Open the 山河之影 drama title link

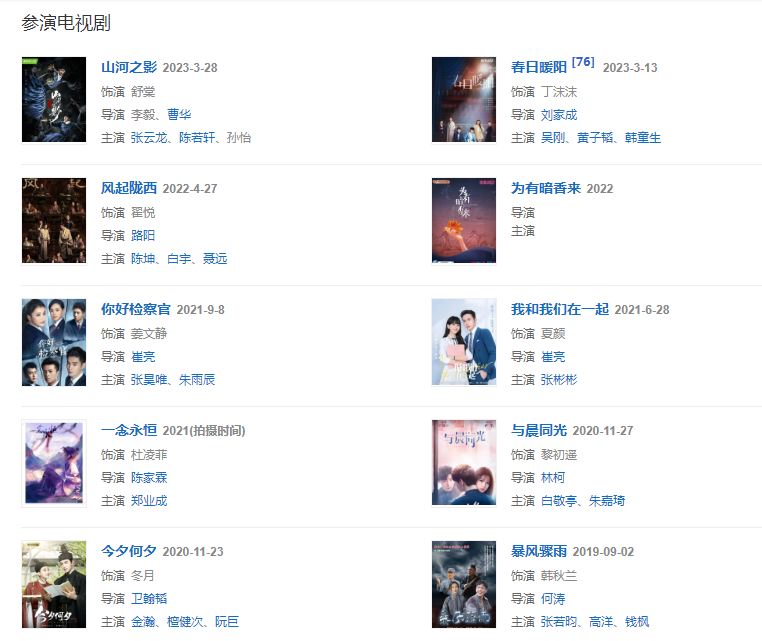[129, 67]
